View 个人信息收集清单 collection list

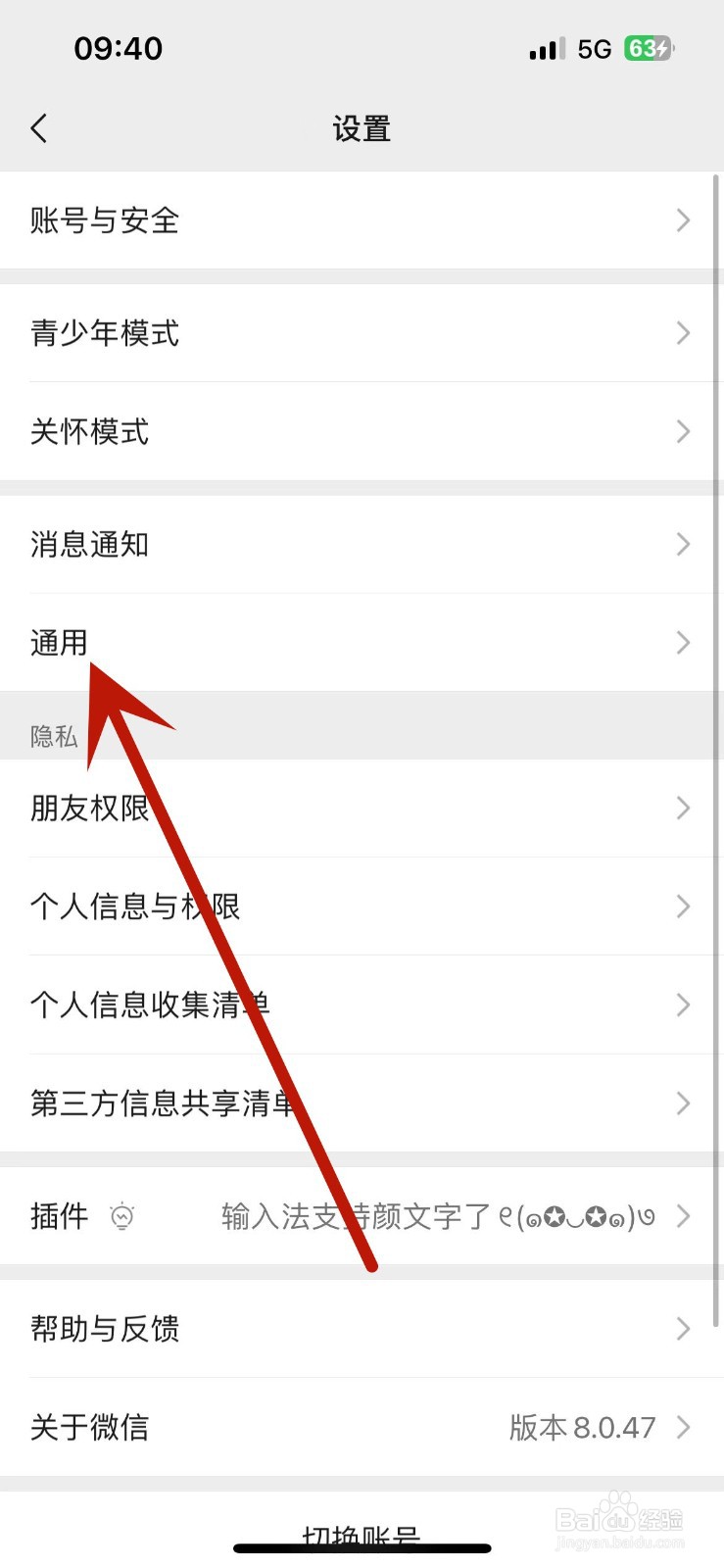pos(362,1004)
